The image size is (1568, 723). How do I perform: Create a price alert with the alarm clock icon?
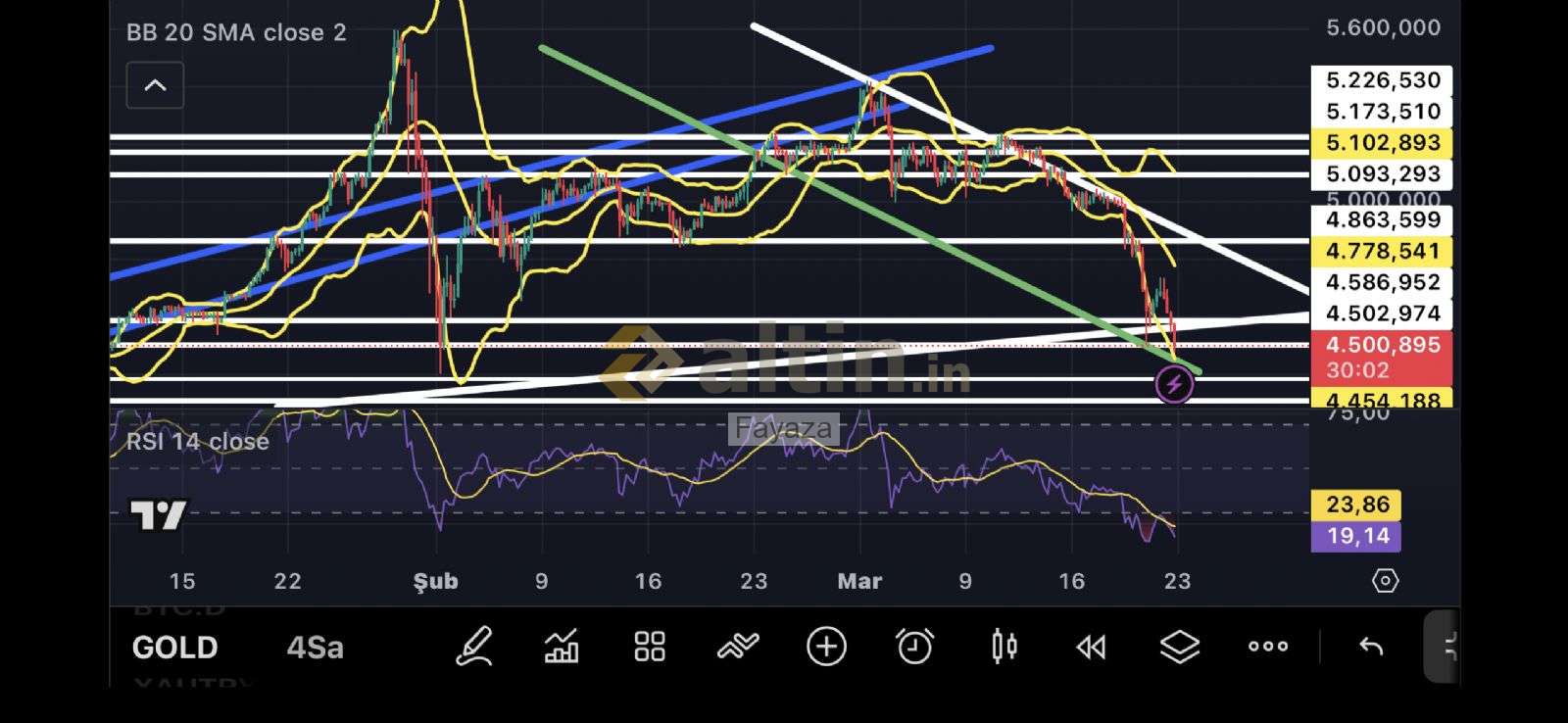coord(914,647)
